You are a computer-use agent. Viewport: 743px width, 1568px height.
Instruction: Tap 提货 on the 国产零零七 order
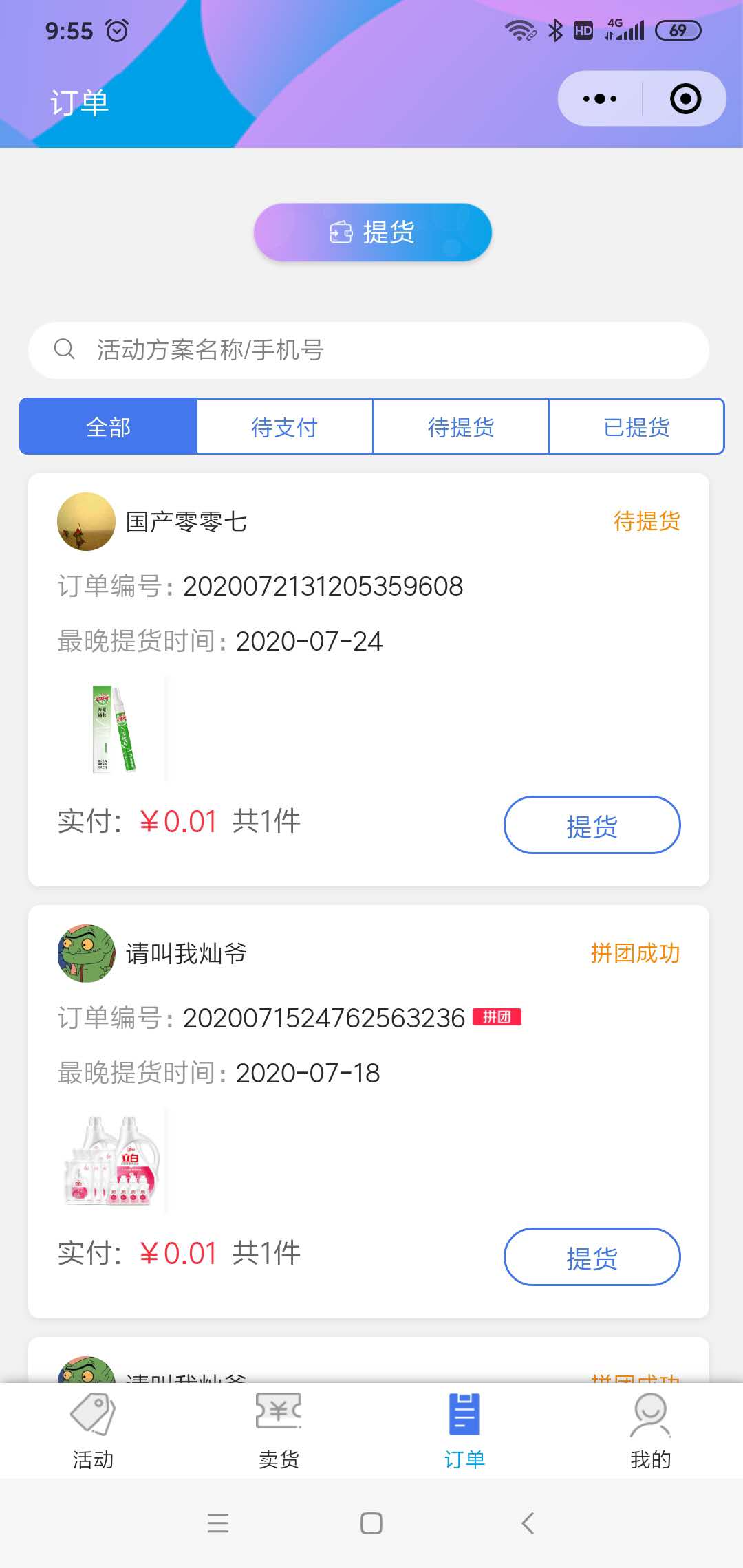click(592, 825)
